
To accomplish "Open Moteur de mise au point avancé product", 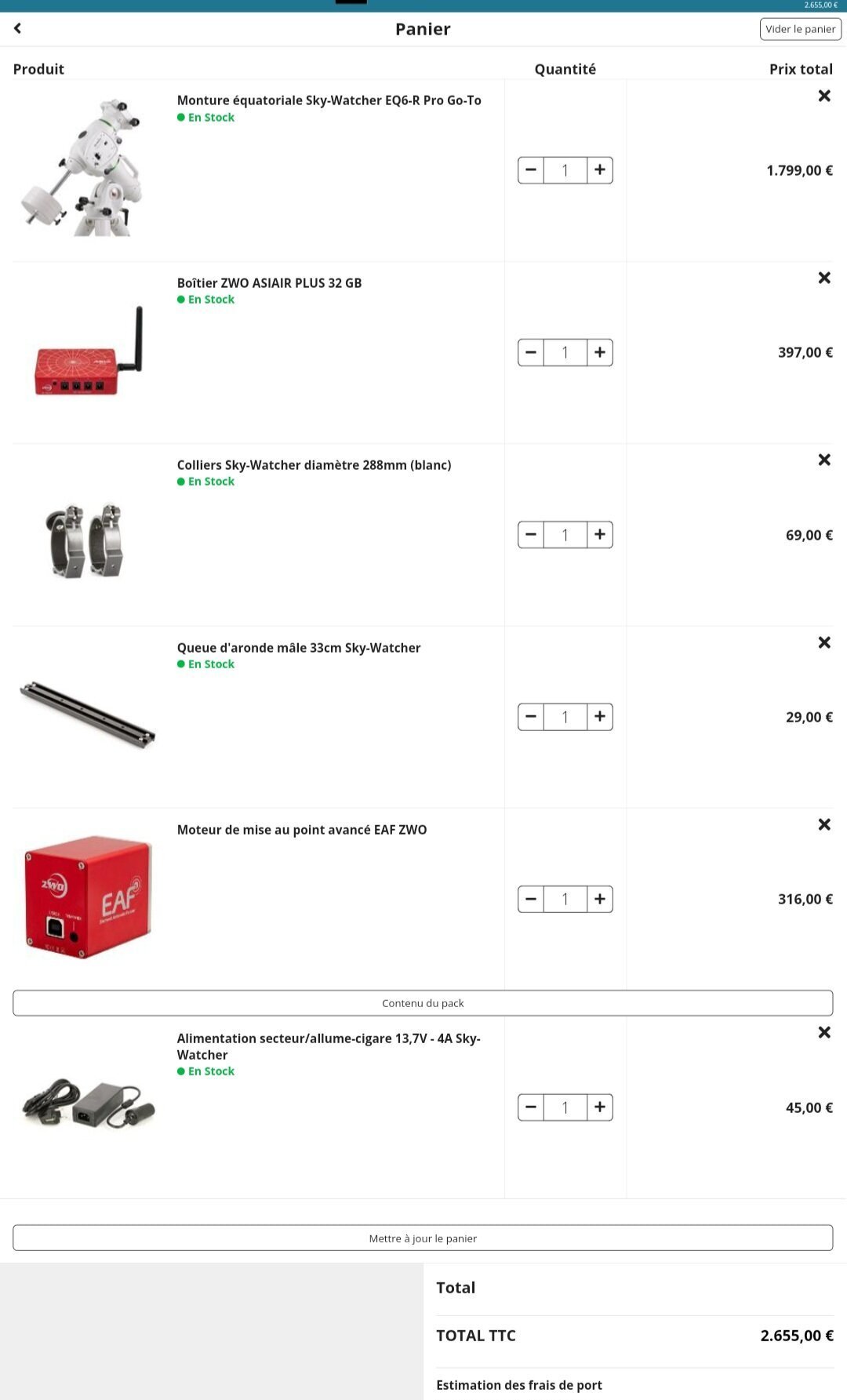I will pyautogui.click(x=302, y=830).
